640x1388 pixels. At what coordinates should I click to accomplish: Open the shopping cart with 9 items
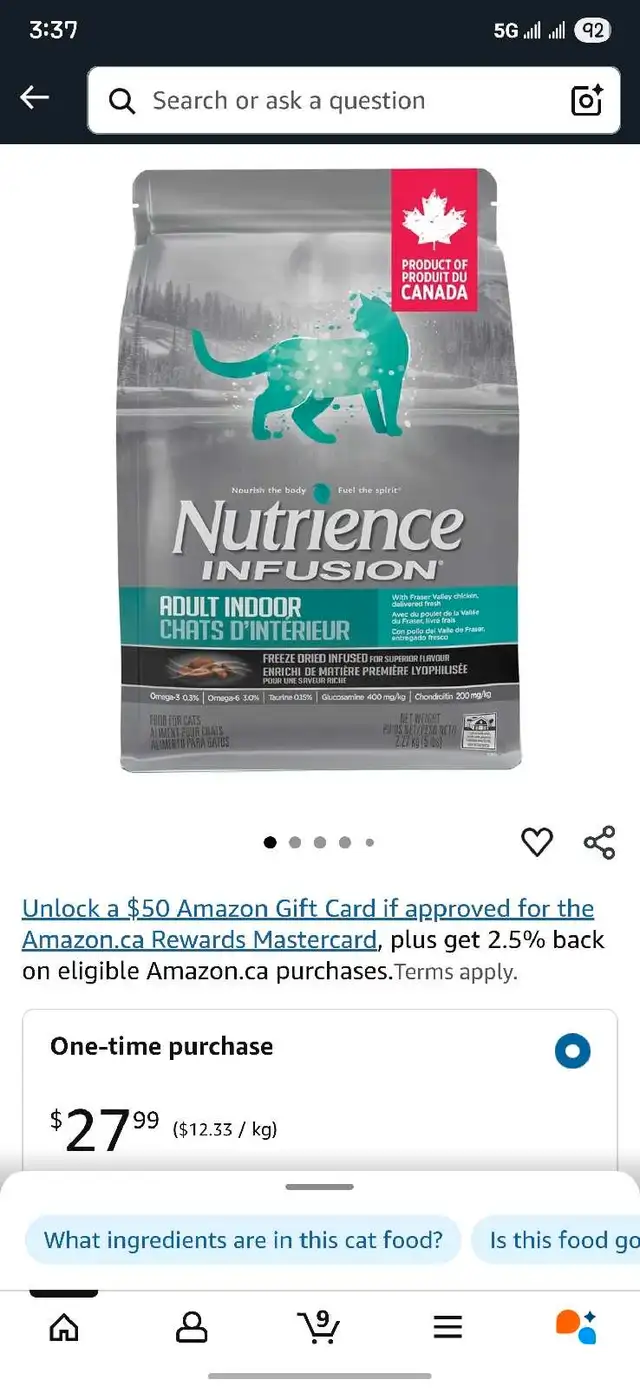click(x=319, y=1326)
